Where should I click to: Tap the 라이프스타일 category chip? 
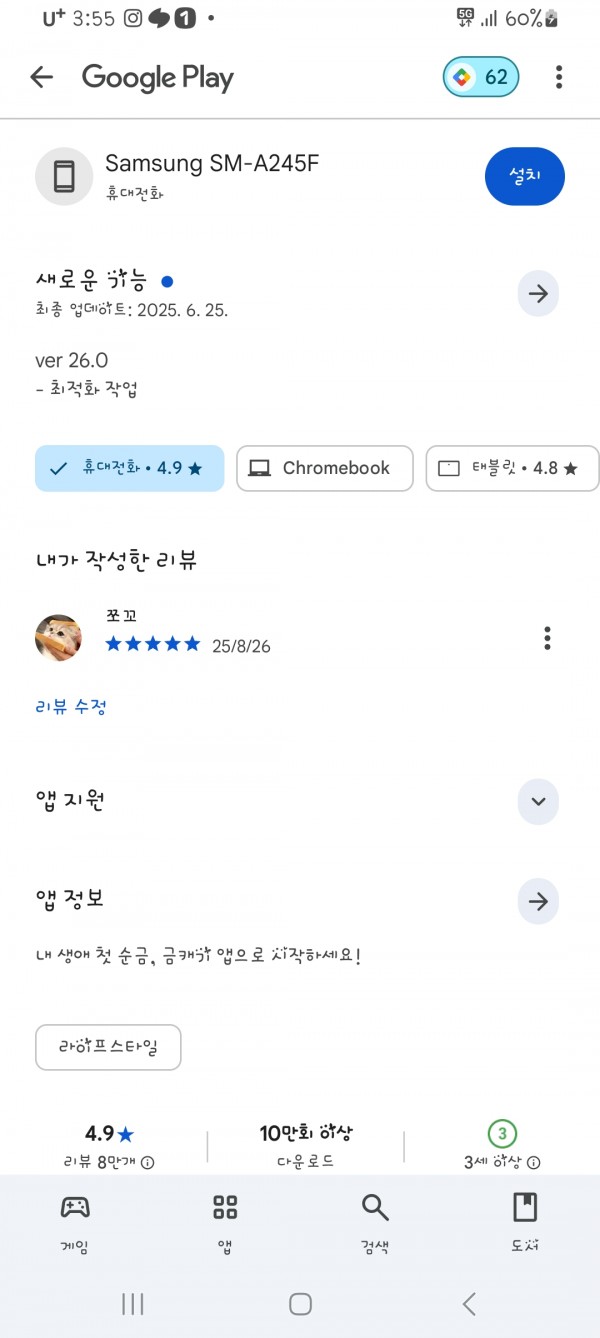click(x=108, y=1047)
